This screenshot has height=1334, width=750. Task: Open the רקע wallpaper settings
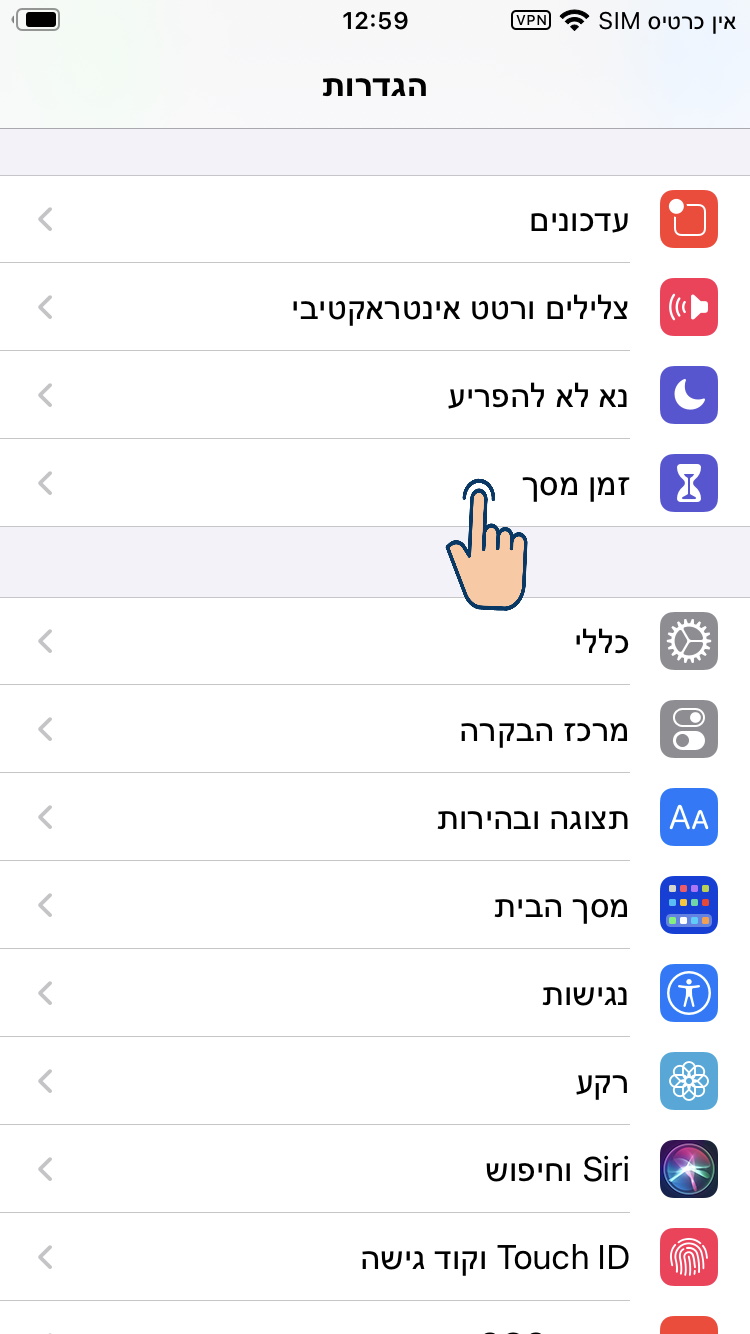(x=375, y=1081)
